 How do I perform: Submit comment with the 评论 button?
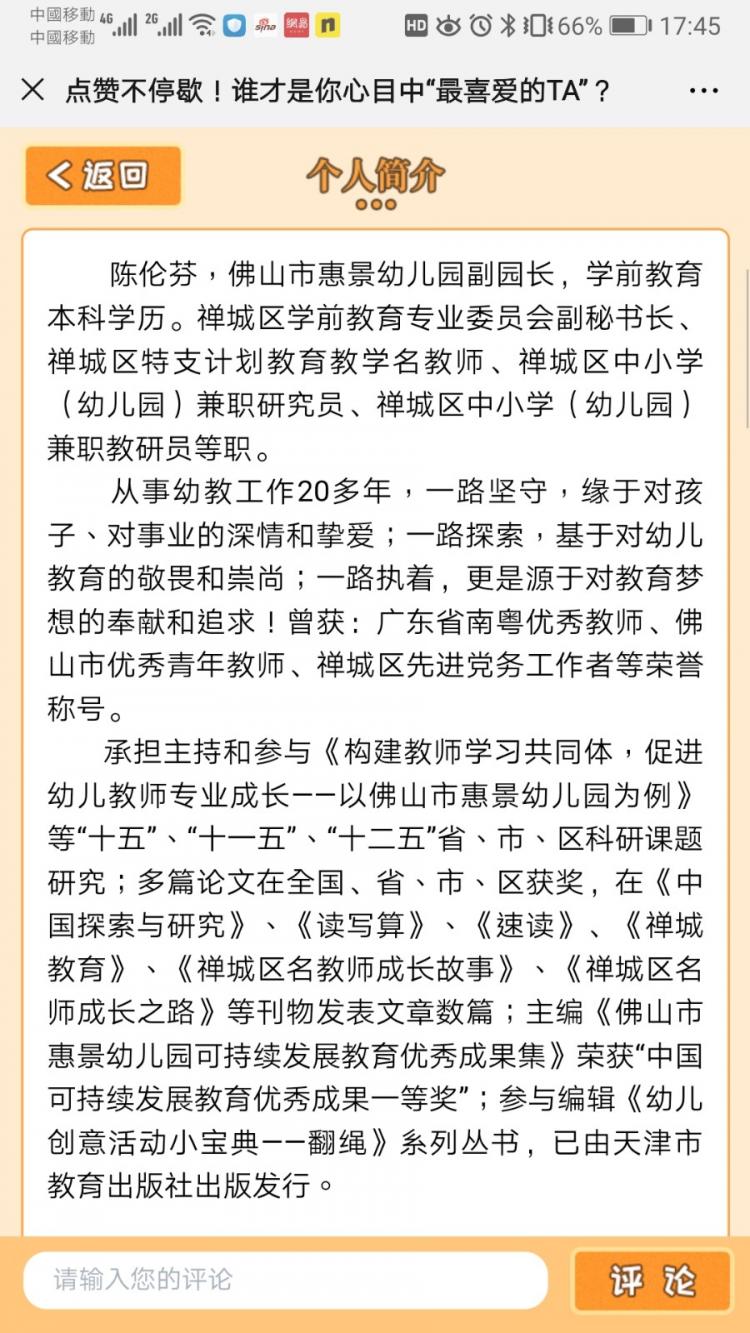coord(652,1281)
